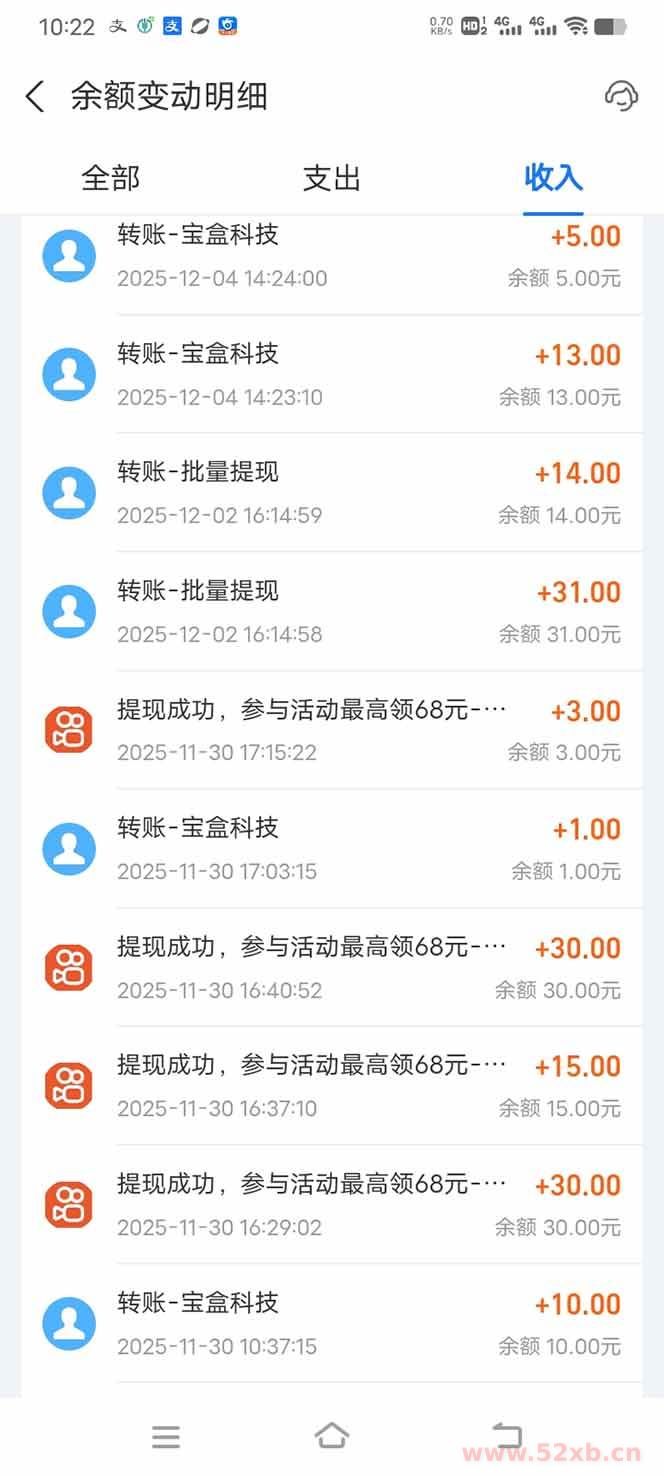This screenshot has width=664, height=1476.
Task: Open the +10.00 宝盒科技 transfer record
Action: click(332, 1323)
